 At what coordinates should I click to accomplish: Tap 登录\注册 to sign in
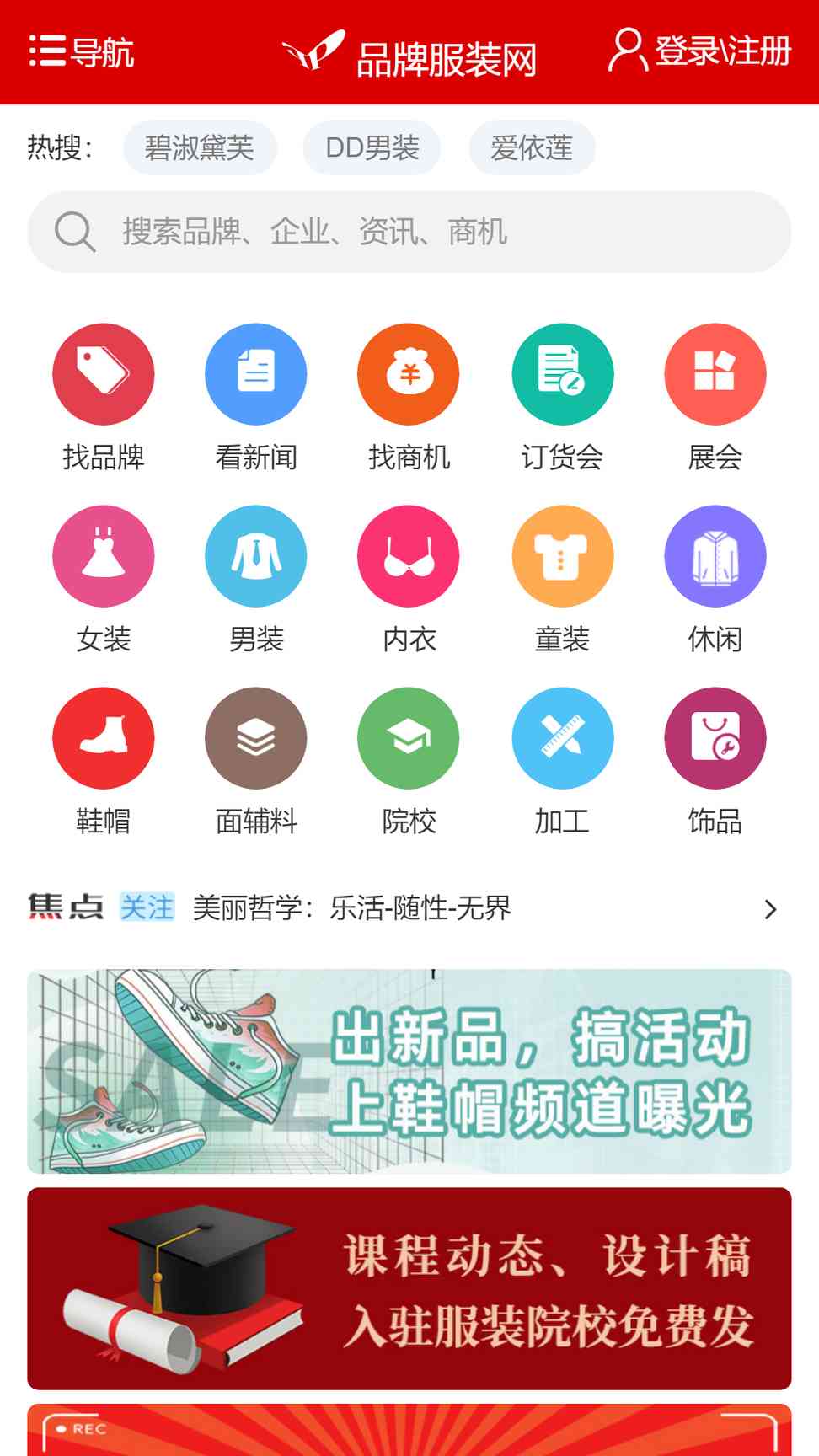coord(699,51)
